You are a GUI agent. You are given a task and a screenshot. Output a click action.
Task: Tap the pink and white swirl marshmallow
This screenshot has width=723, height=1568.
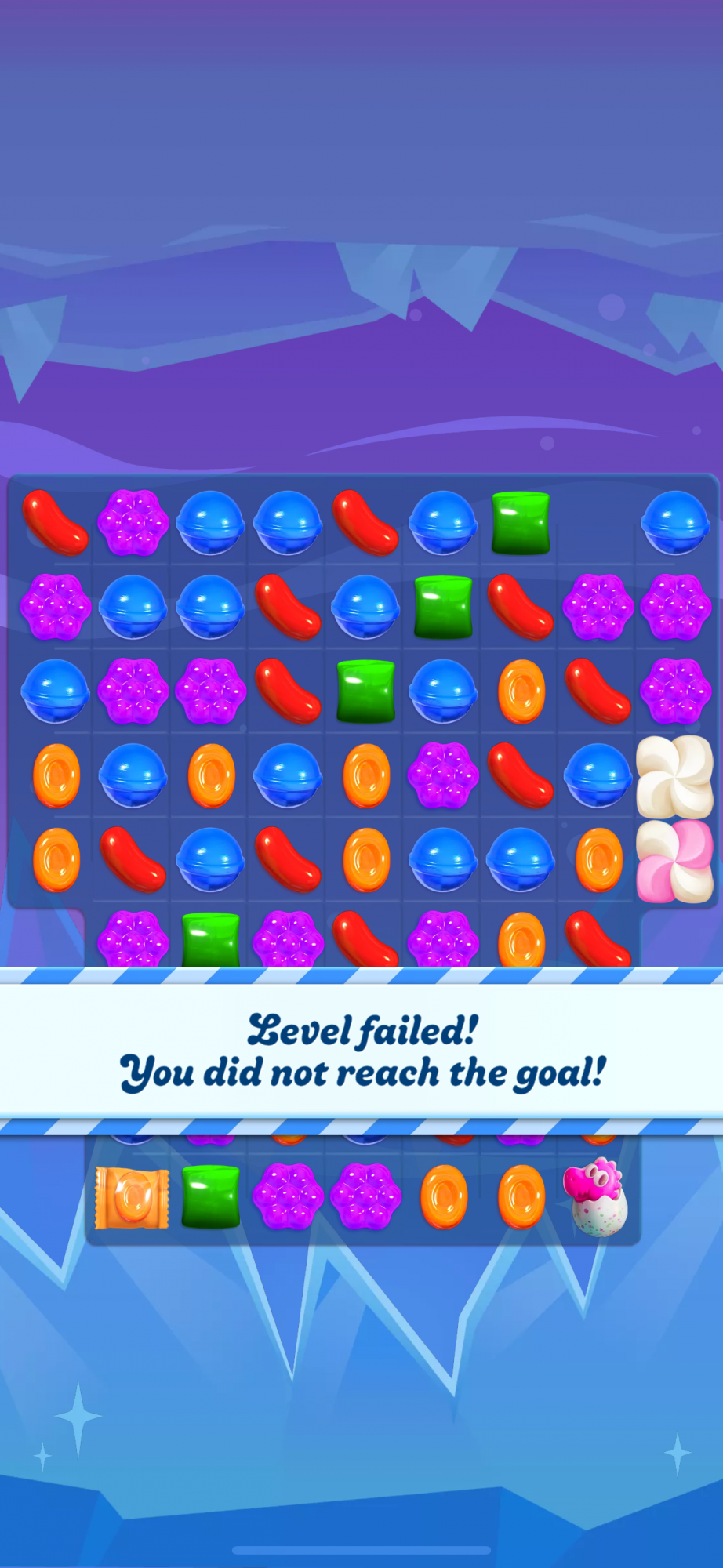674,861
